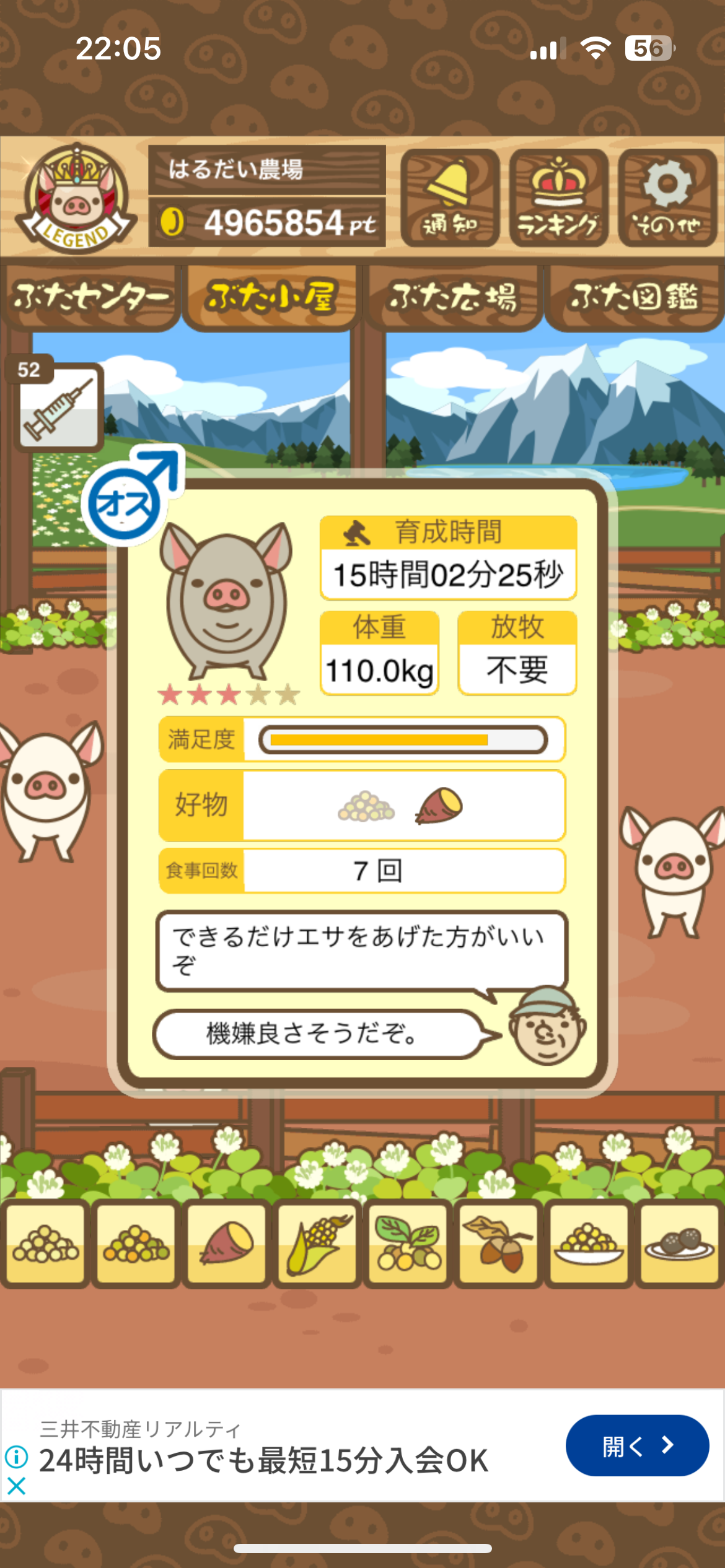Close the bottom ad banner
The width and height of the screenshot is (725, 1568).
pyautogui.click(x=17, y=1486)
